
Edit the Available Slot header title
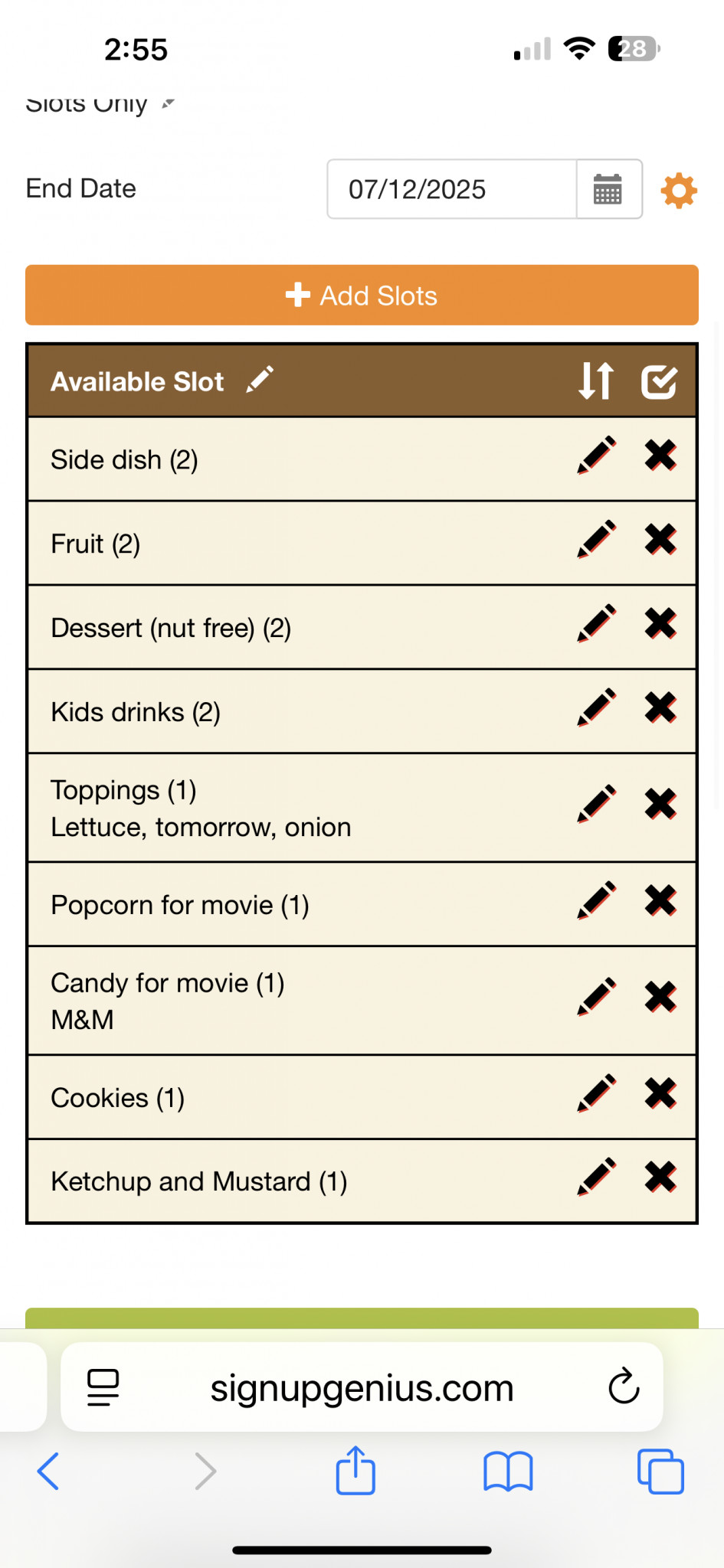click(260, 380)
